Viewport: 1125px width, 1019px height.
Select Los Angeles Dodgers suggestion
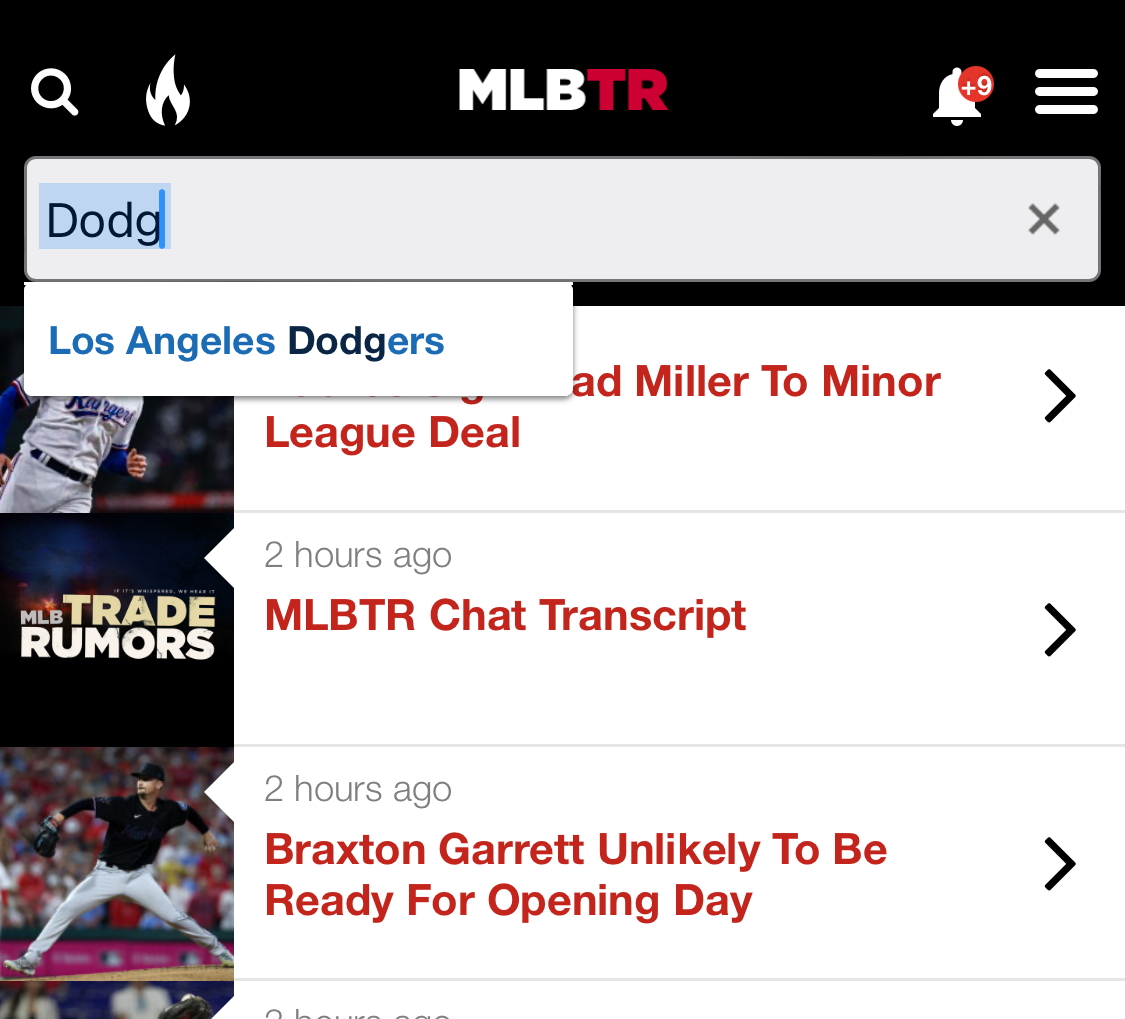coord(247,341)
